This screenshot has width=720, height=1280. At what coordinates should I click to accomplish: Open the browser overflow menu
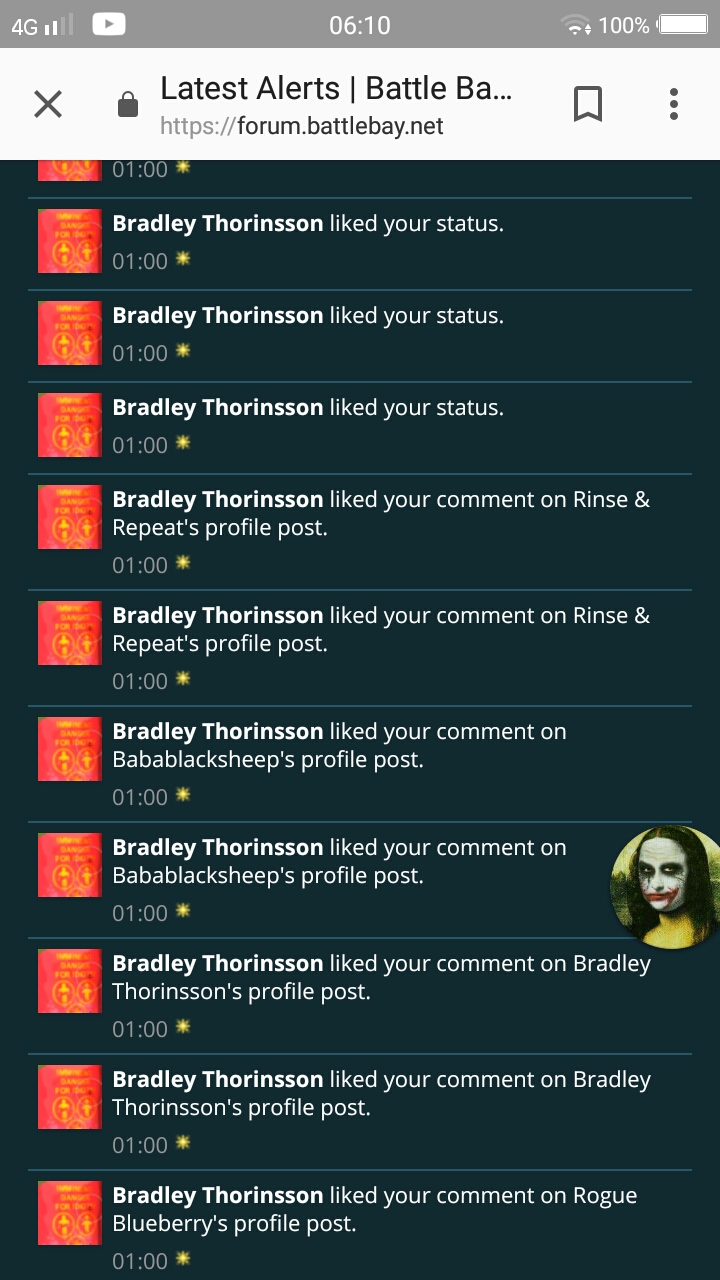[674, 104]
